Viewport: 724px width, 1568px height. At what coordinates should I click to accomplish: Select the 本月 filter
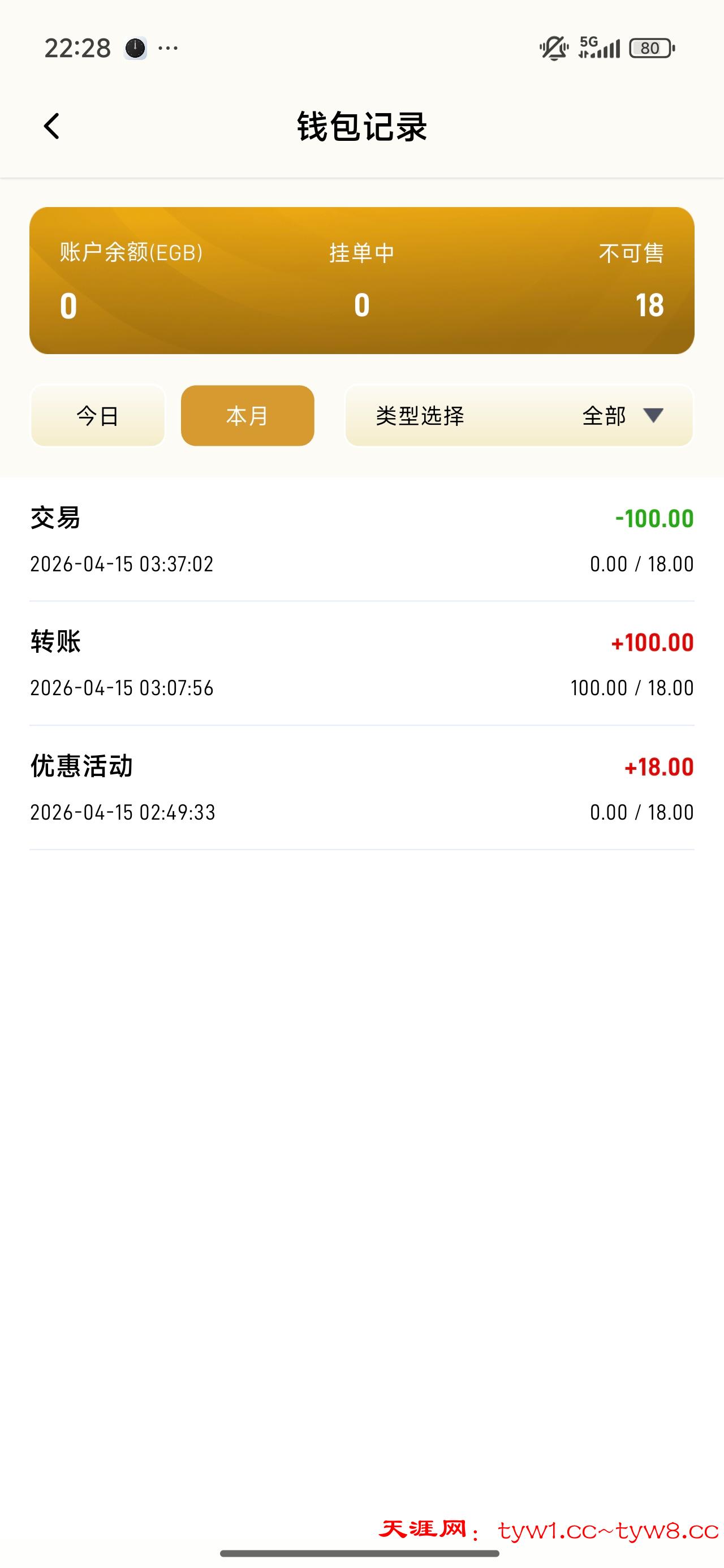pos(247,416)
